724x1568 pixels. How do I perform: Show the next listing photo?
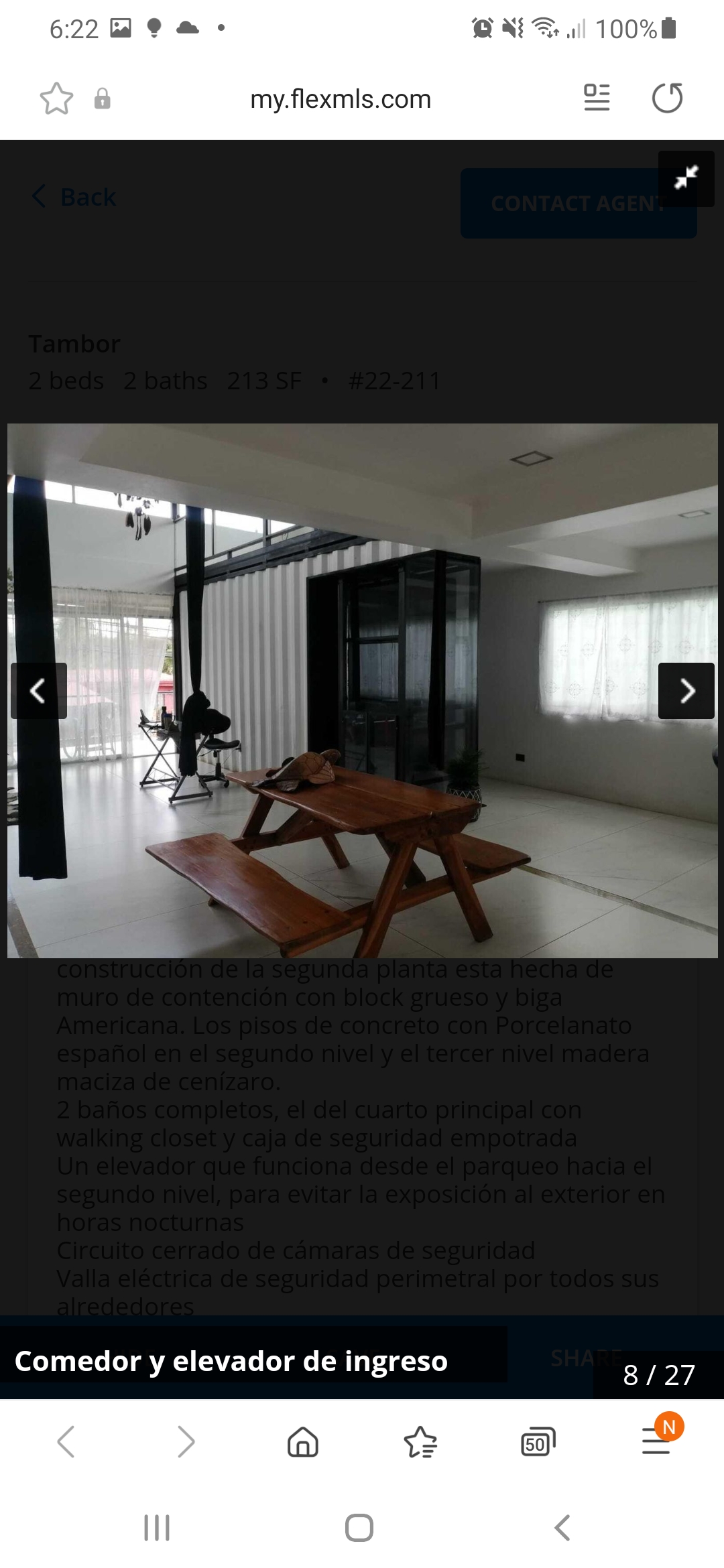tap(686, 691)
